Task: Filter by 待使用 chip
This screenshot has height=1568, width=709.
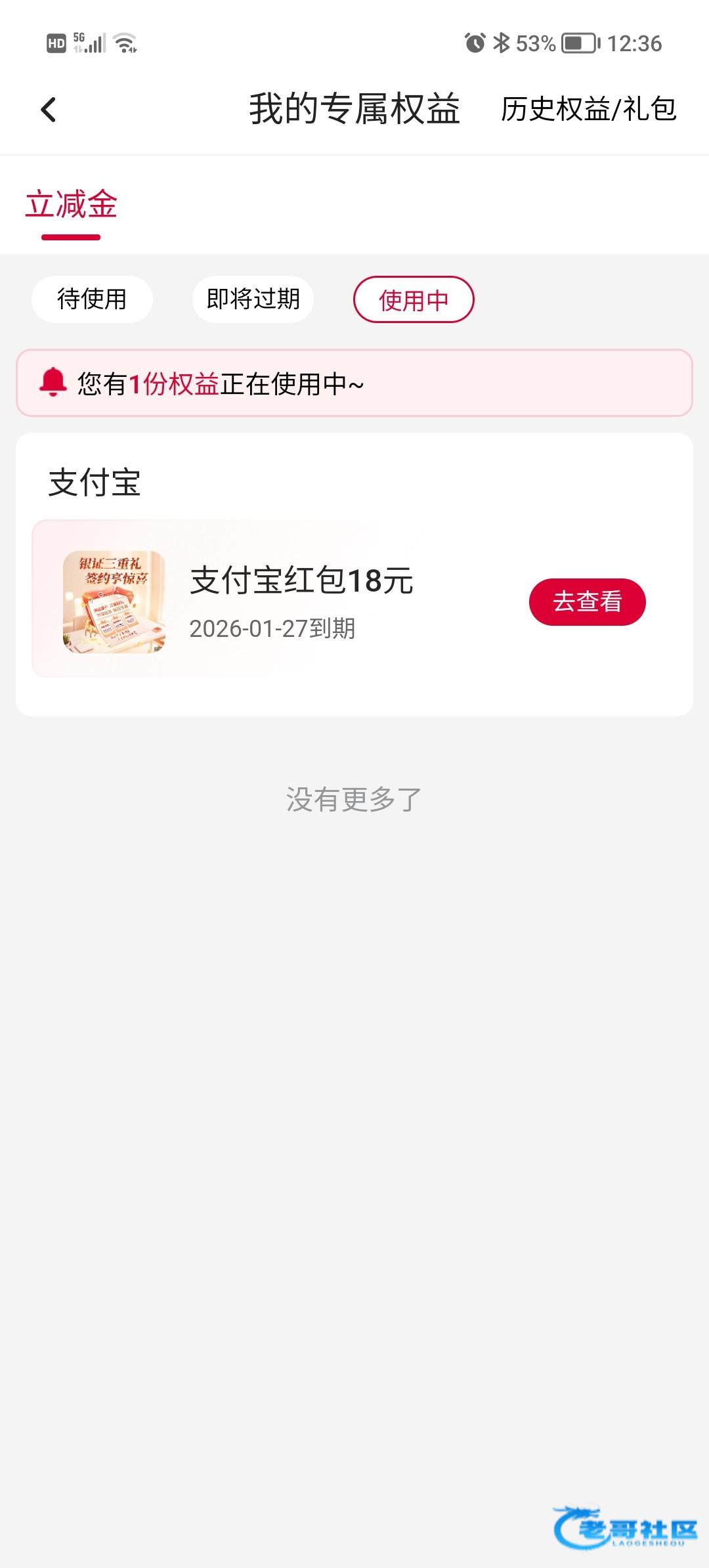Action: click(x=92, y=299)
